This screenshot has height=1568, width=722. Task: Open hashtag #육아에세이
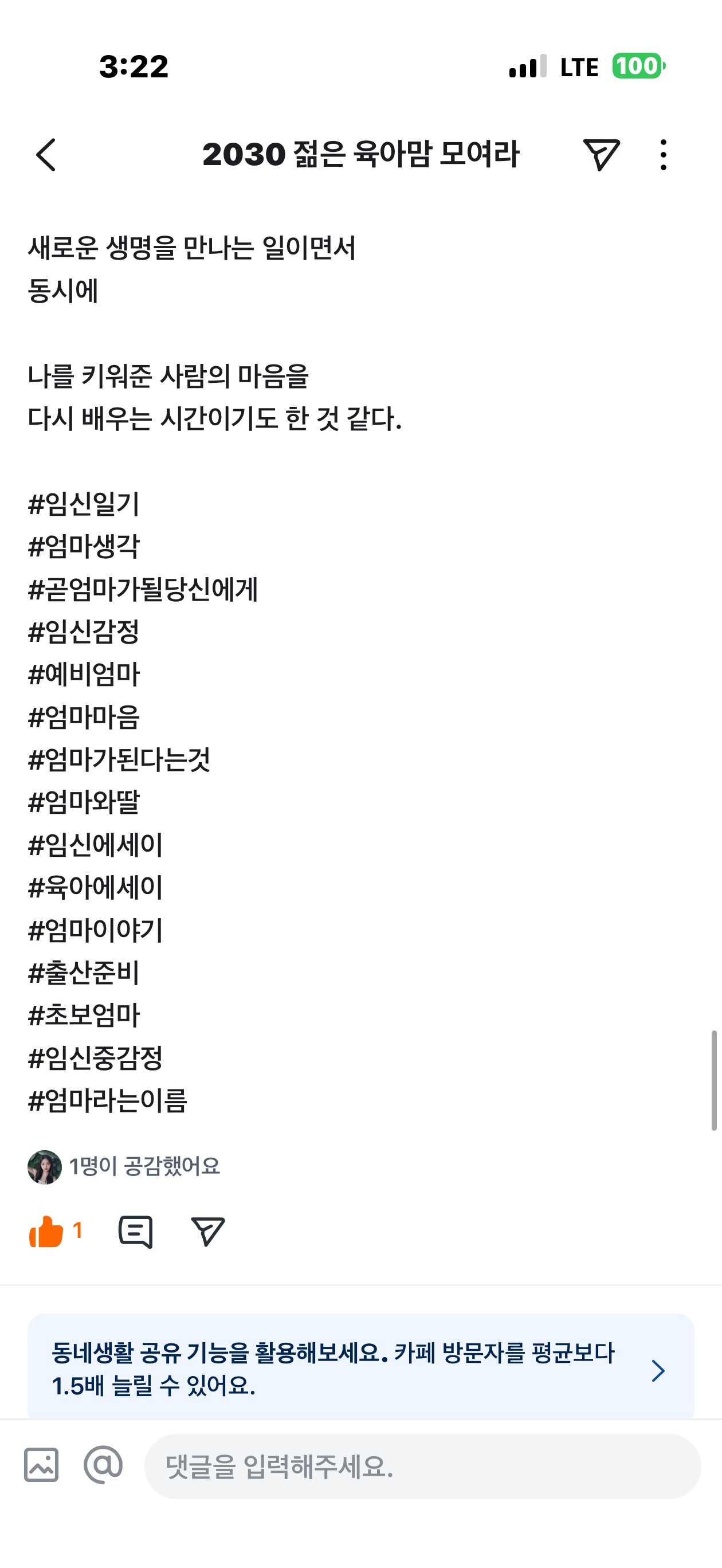coord(96,888)
